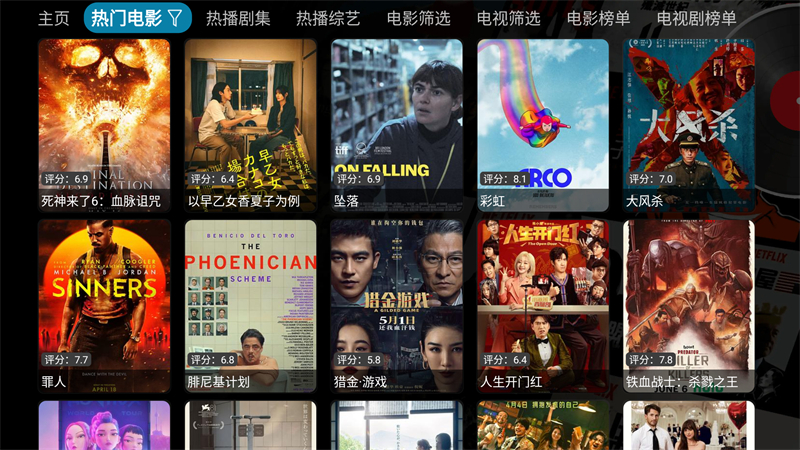This screenshot has width=800, height=450.
Task: Open the 电视筛选 tab
Action: point(508,18)
